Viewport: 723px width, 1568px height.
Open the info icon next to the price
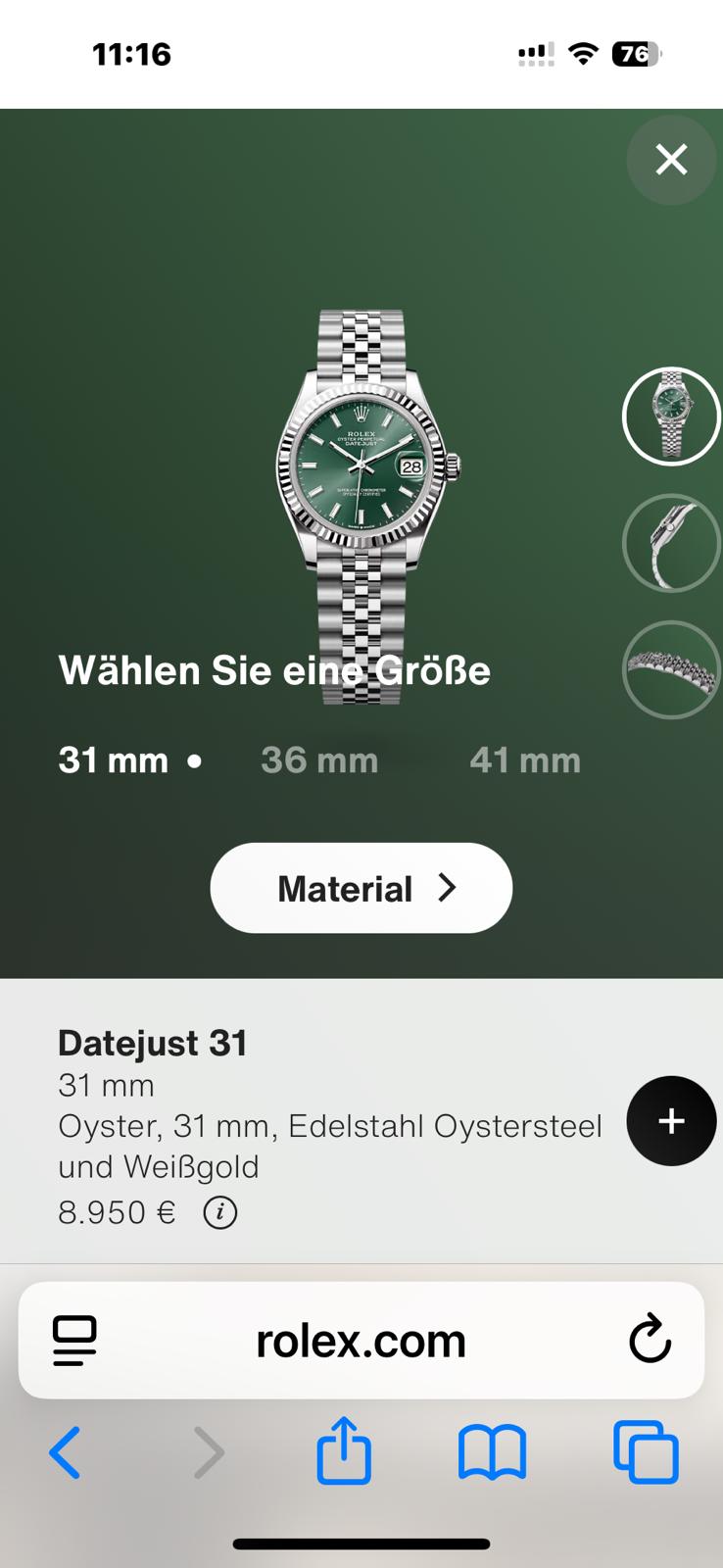[220, 1212]
